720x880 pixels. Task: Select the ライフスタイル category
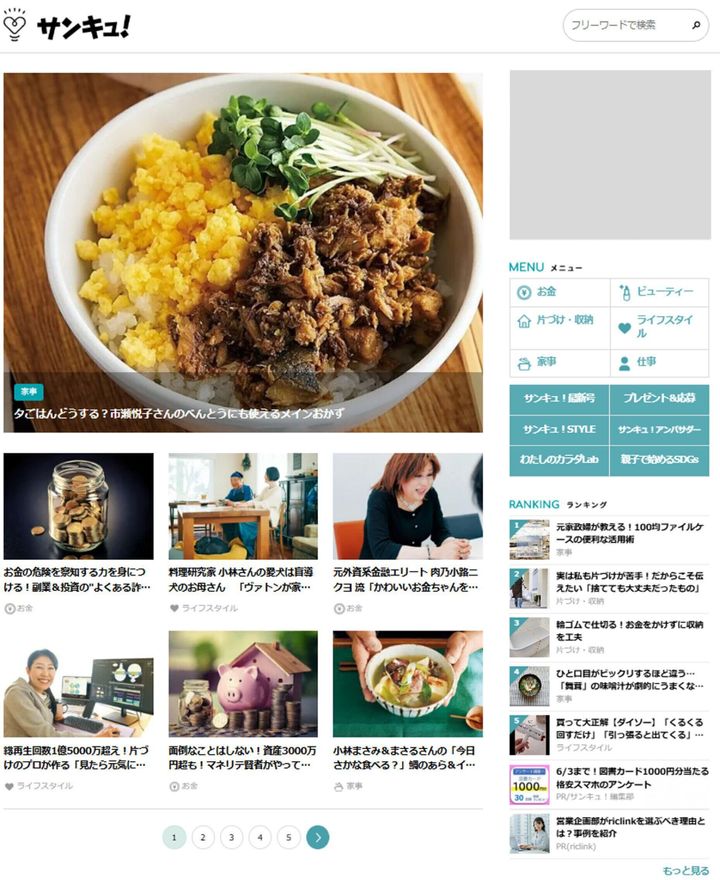pyautogui.click(x=659, y=327)
